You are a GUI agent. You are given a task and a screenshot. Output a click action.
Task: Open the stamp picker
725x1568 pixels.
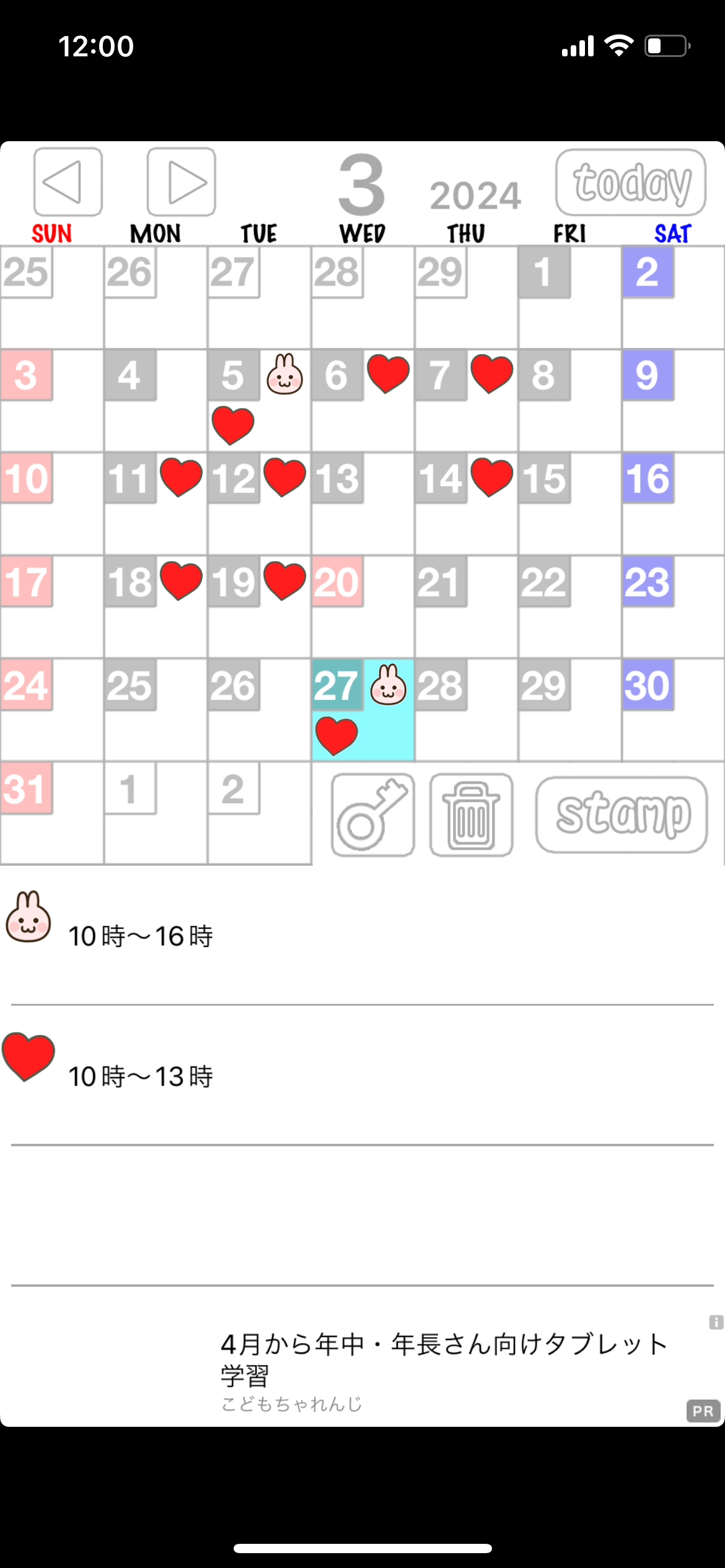pos(622,814)
